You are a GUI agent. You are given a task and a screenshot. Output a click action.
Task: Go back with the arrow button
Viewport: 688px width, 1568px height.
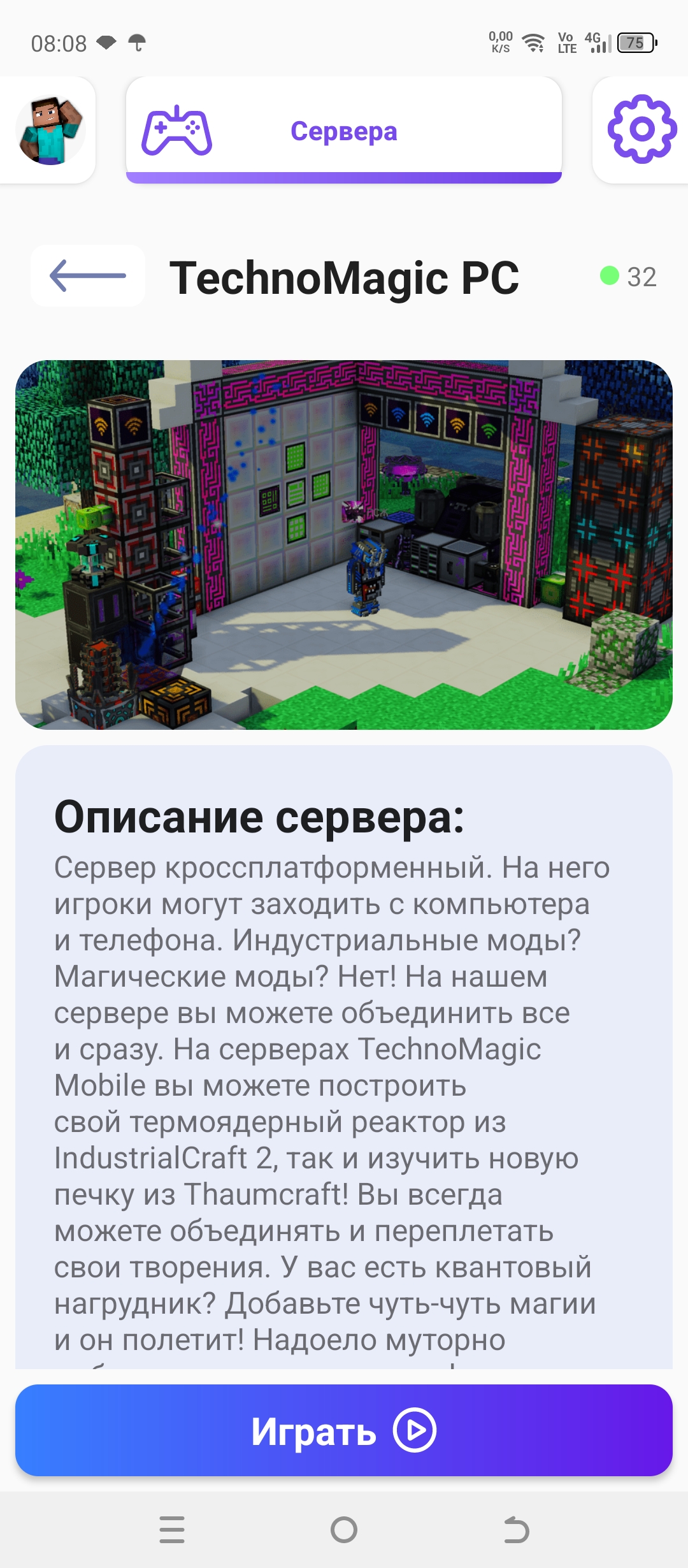(88, 276)
